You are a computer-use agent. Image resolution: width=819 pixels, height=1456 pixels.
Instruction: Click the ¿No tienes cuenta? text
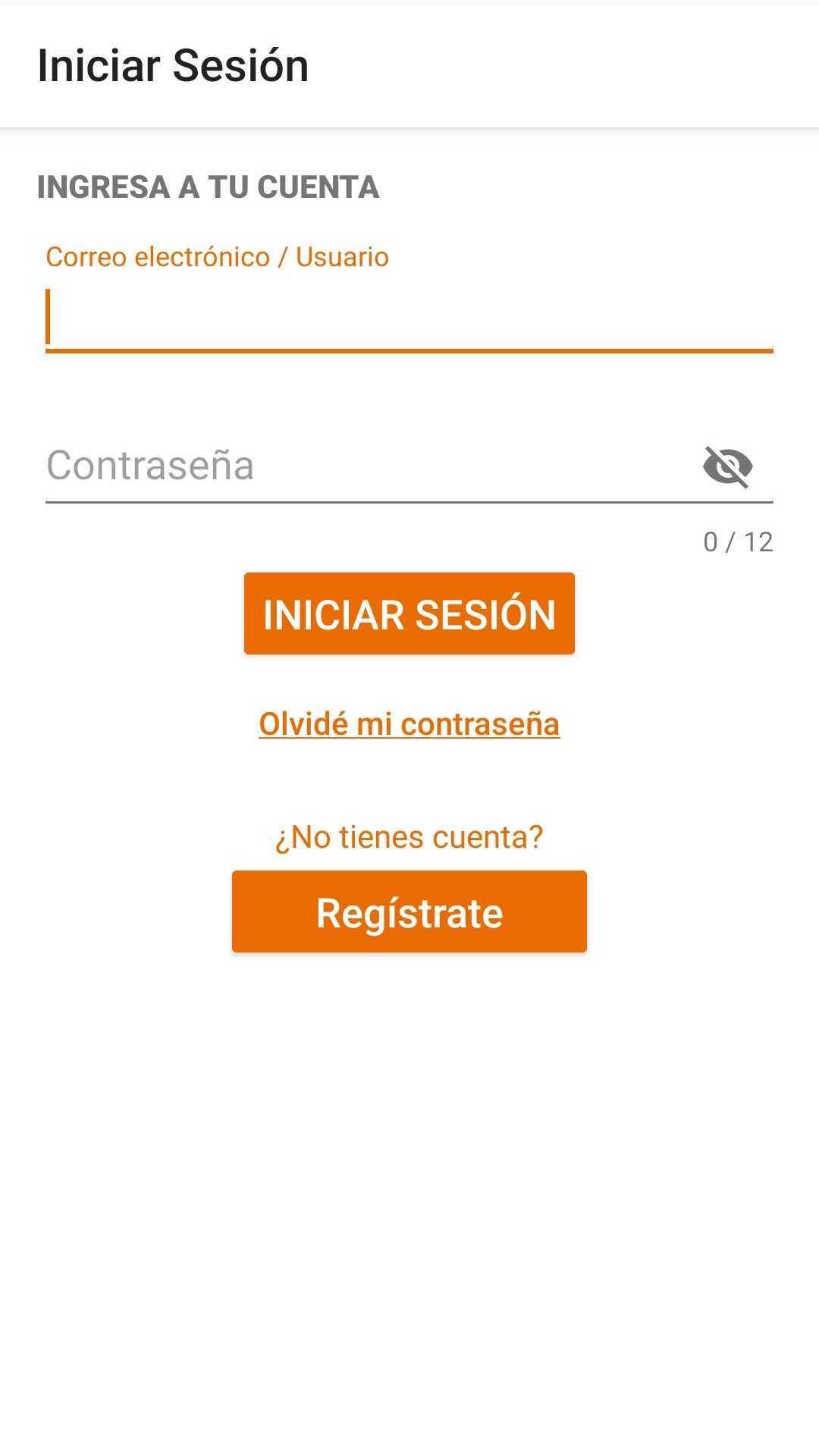(x=409, y=836)
